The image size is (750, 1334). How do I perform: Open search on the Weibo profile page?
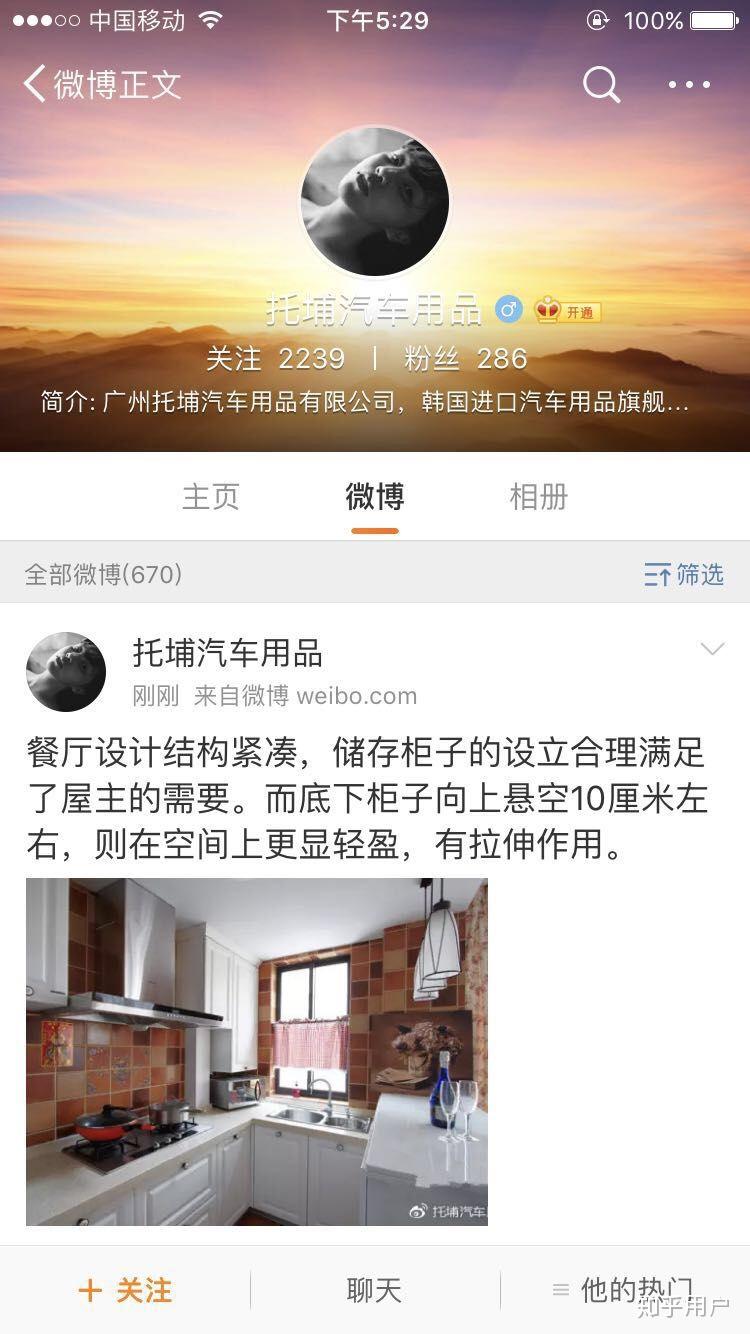coord(601,85)
